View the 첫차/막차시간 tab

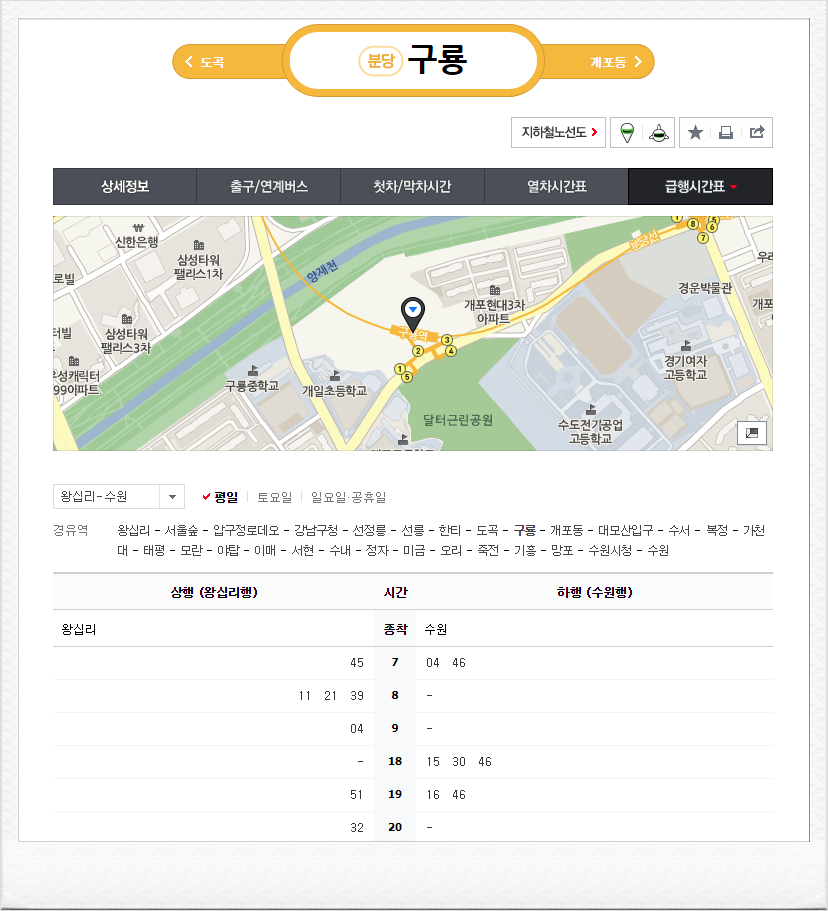point(412,187)
